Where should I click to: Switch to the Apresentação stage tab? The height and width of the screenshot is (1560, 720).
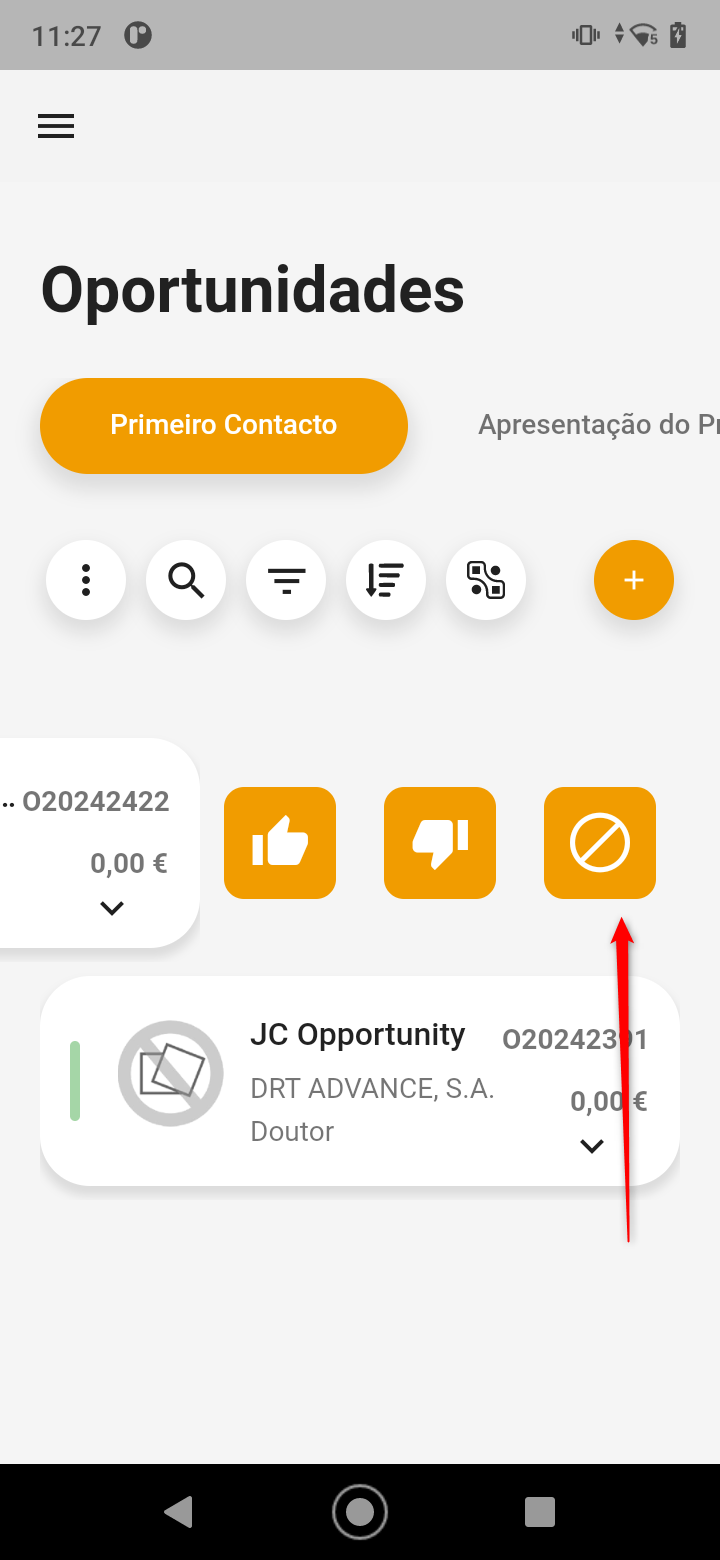(x=598, y=425)
